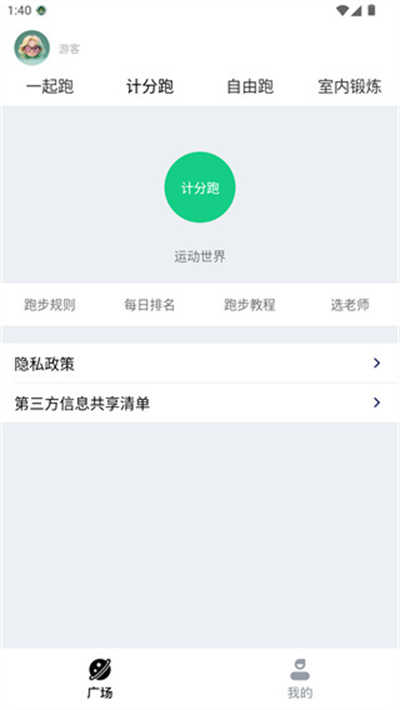400x710 pixels.
Task: Tap 选老师 option
Action: [x=350, y=305]
